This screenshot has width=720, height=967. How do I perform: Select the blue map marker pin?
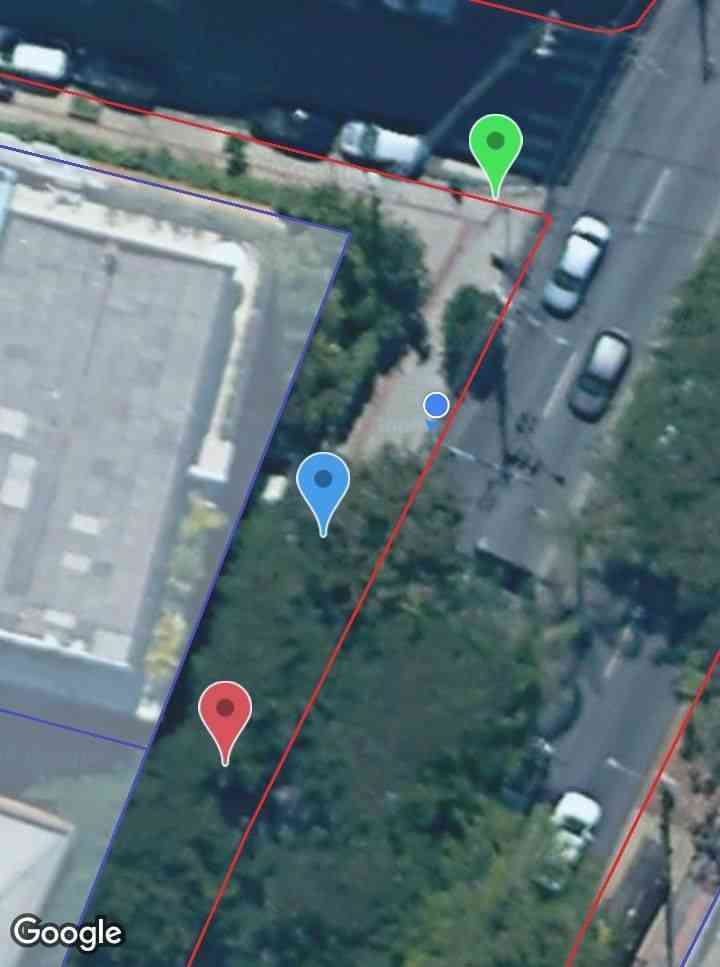[323, 483]
